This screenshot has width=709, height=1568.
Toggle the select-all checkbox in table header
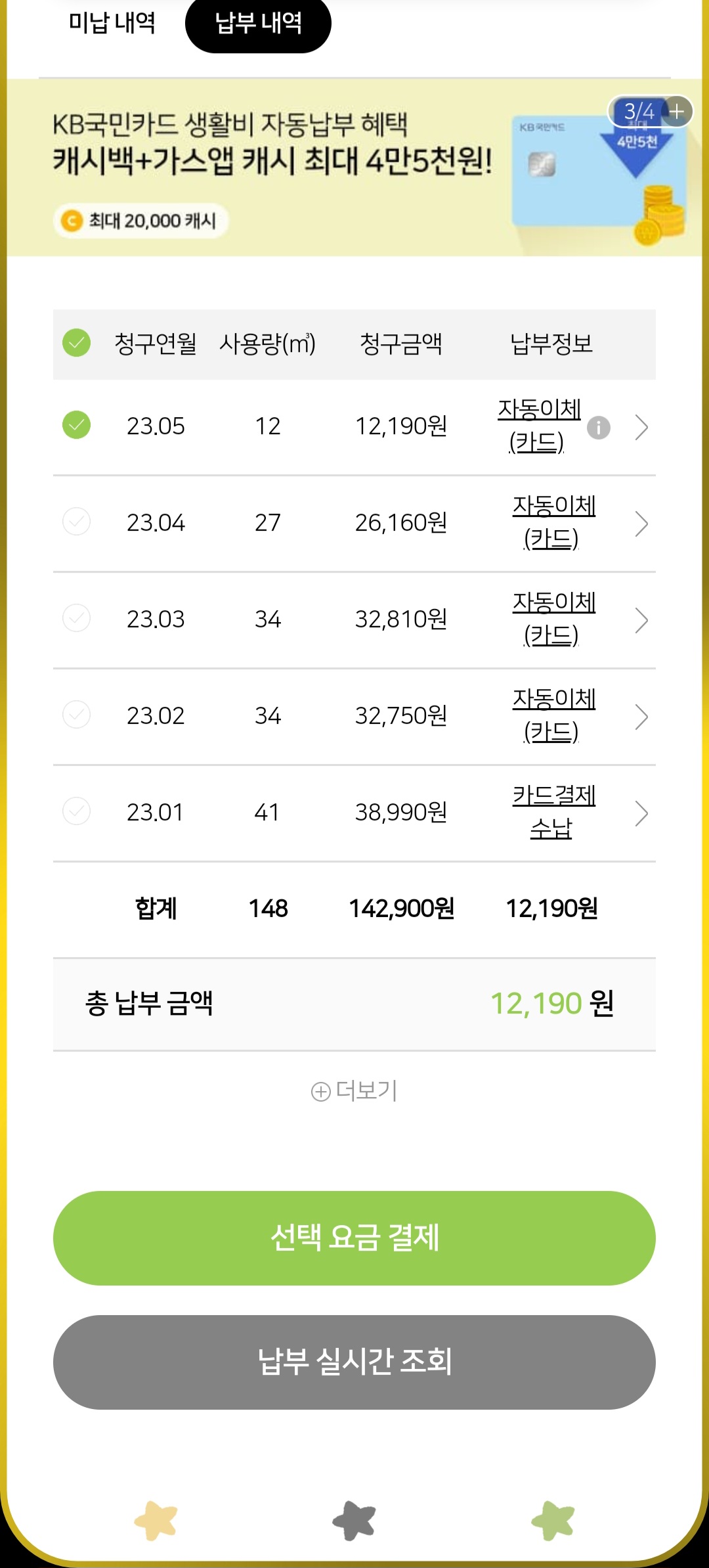coord(76,343)
